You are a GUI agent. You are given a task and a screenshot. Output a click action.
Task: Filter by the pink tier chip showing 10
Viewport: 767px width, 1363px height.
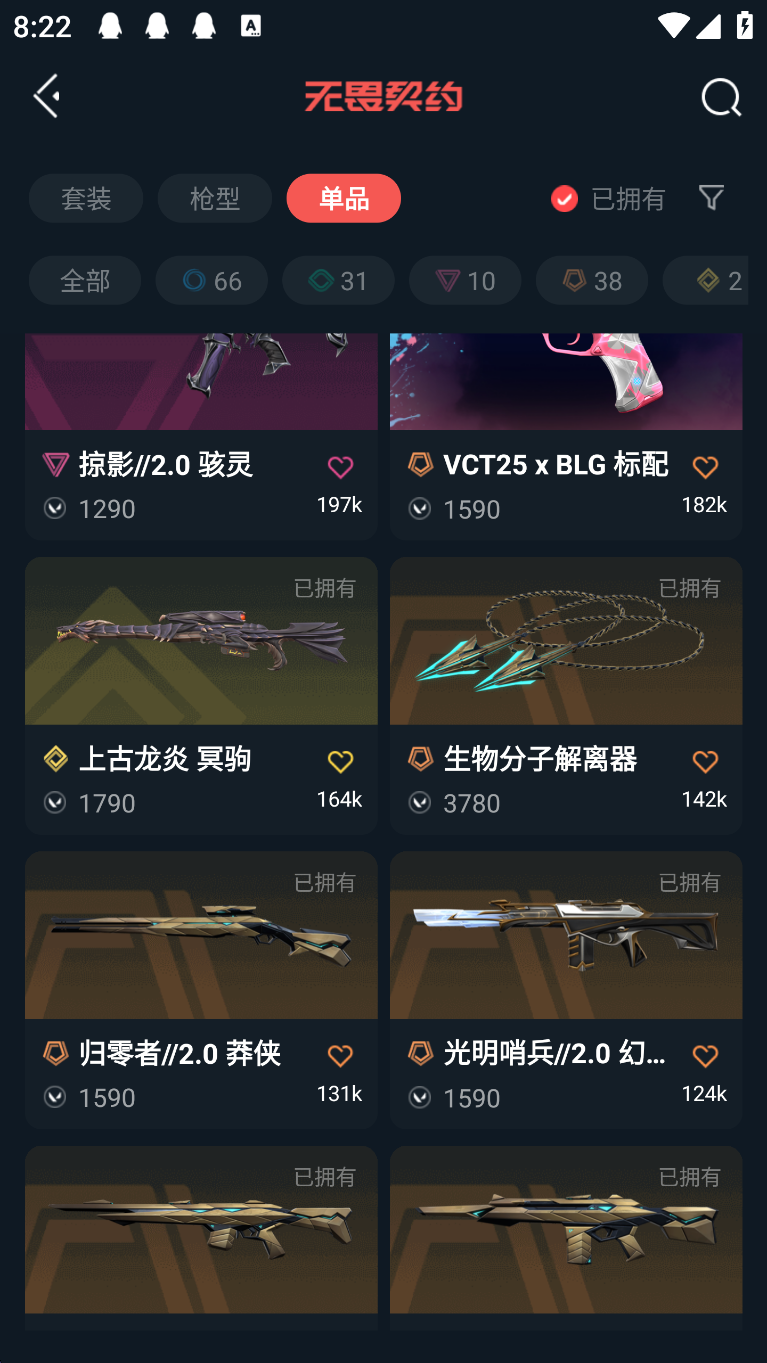point(465,280)
